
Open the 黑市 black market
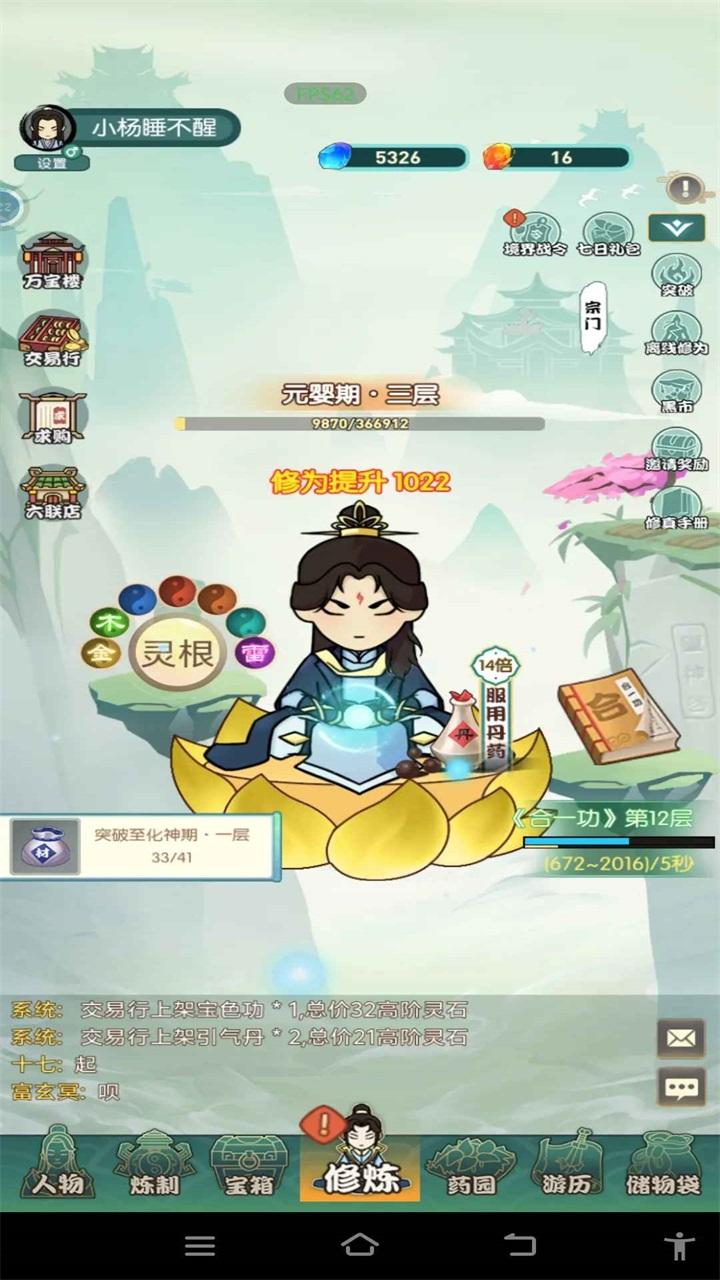[677, 392]
